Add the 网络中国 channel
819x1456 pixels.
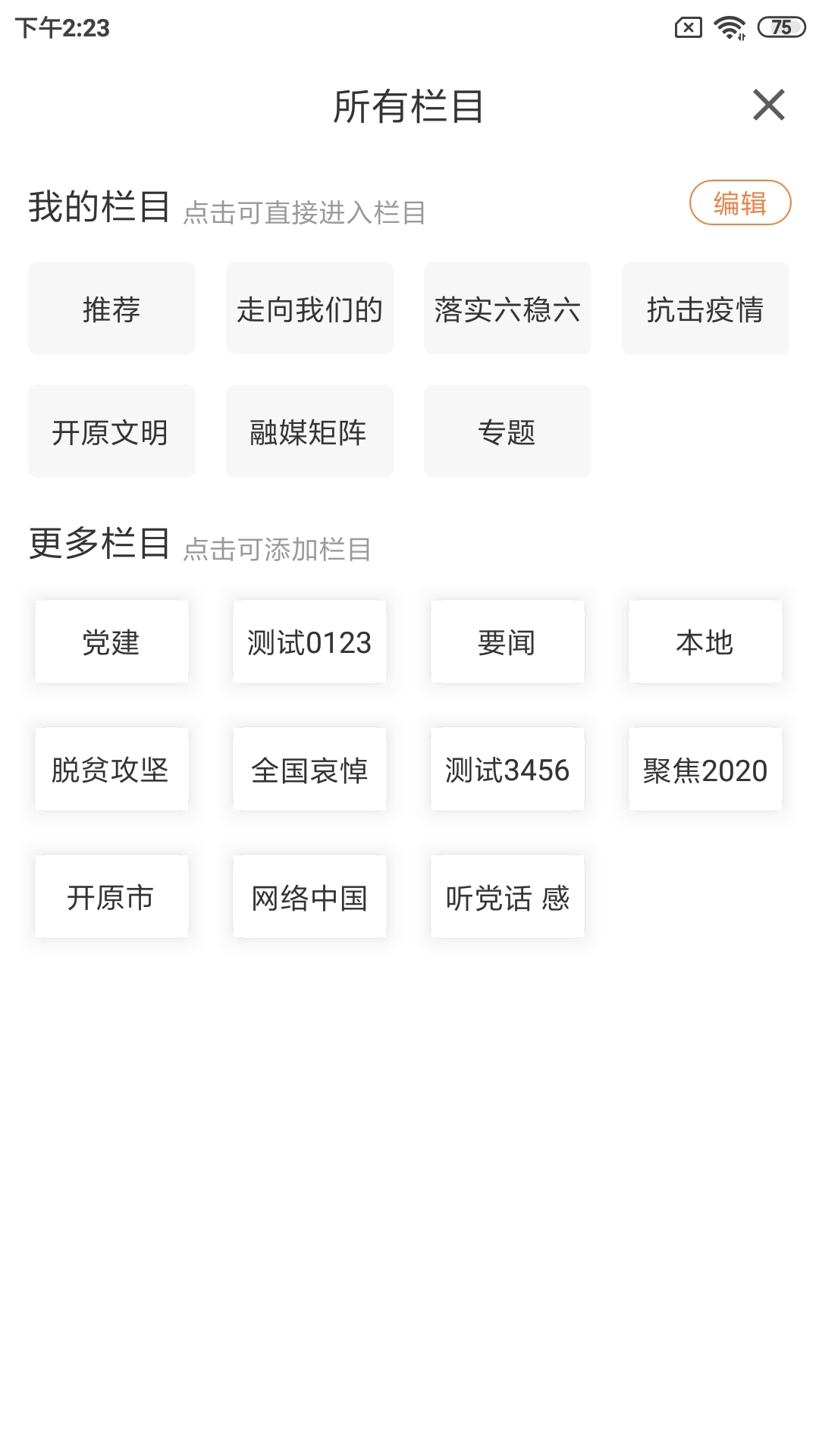point(309,896)
